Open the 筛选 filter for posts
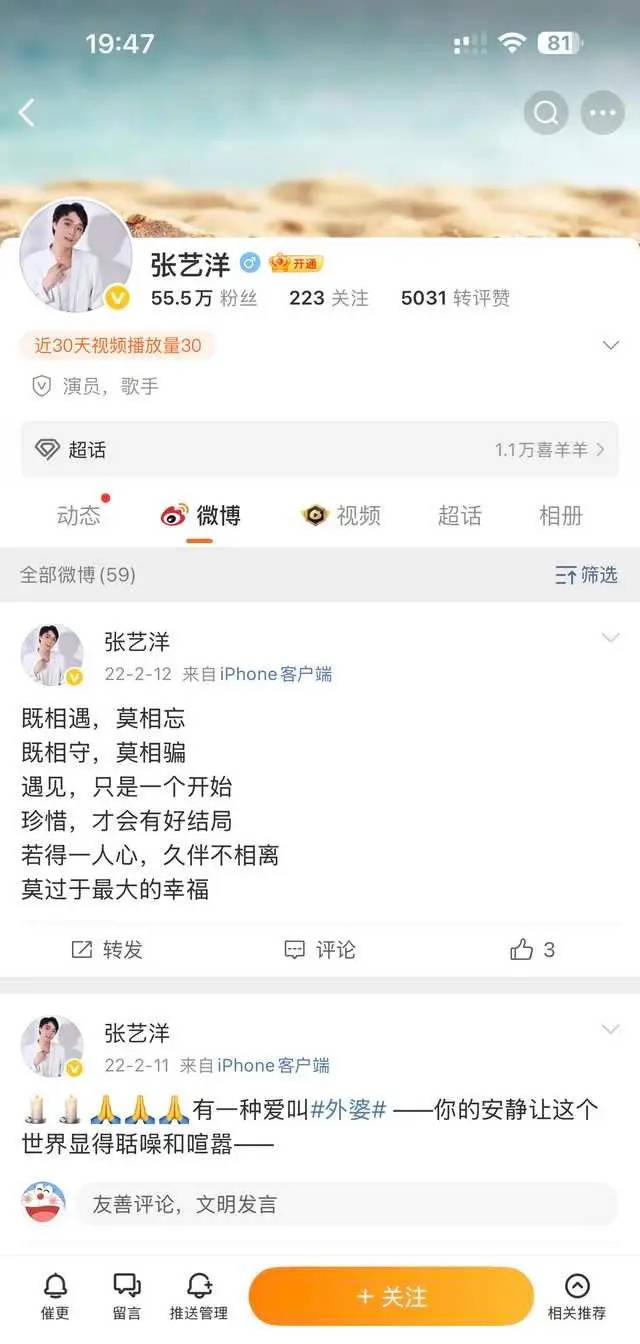Screen dimensions: 640x1344 587,575
